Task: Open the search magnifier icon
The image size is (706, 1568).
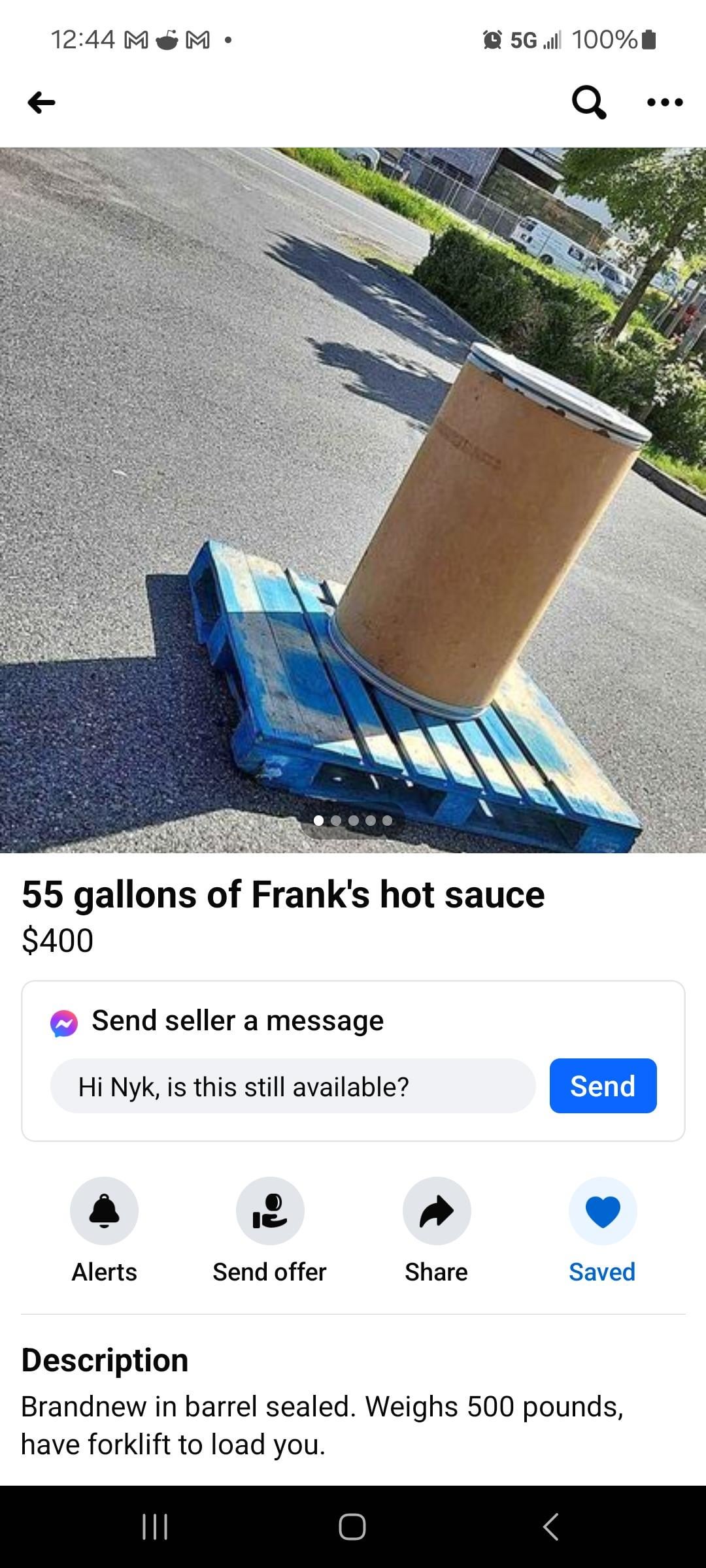Action: 588,103
